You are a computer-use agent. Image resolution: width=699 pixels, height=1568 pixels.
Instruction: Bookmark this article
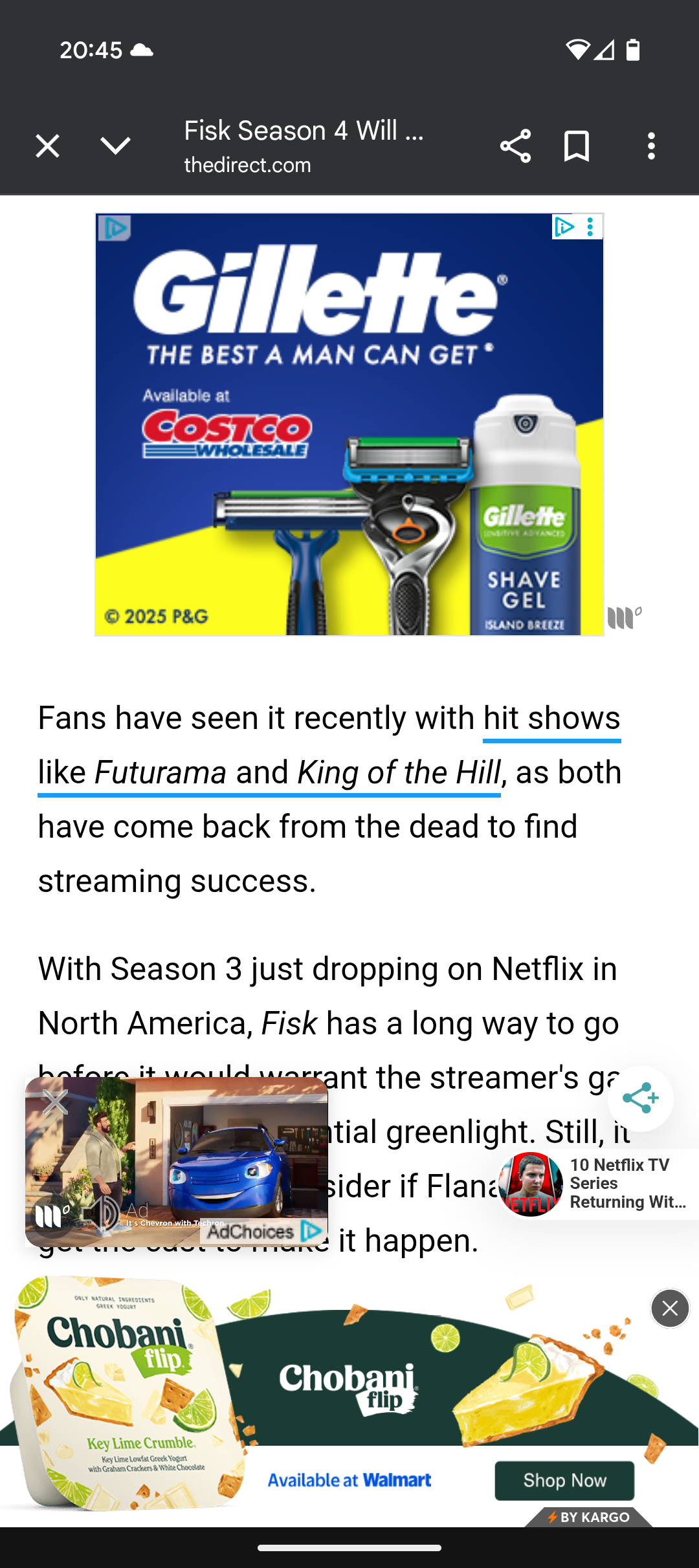point(577,146)
